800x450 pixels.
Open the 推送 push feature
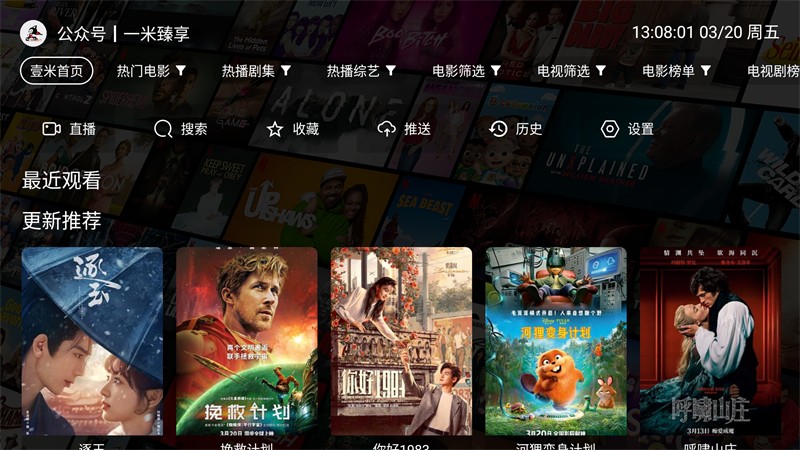[x=405, y=129]
